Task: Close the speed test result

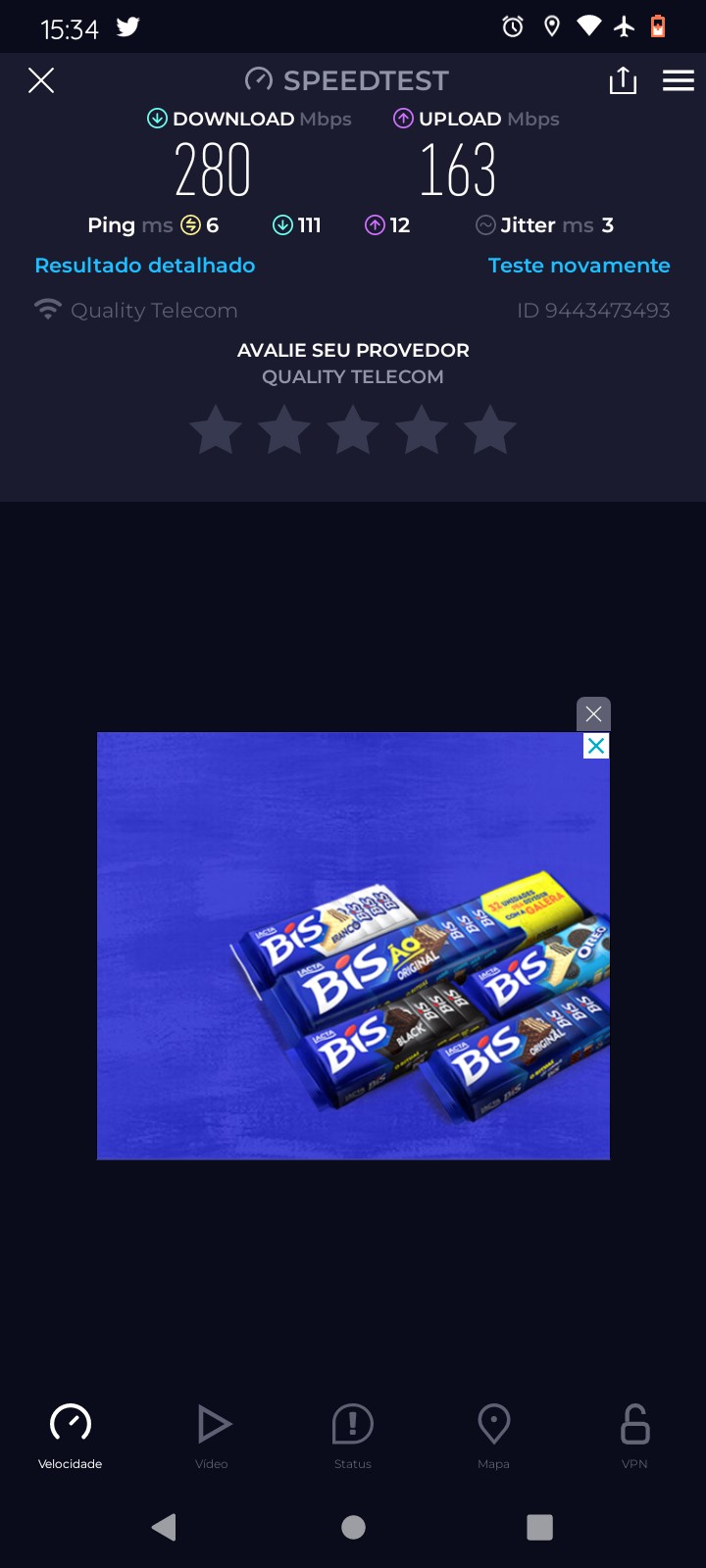Action: pyautogui.click(x=41, y=80)
